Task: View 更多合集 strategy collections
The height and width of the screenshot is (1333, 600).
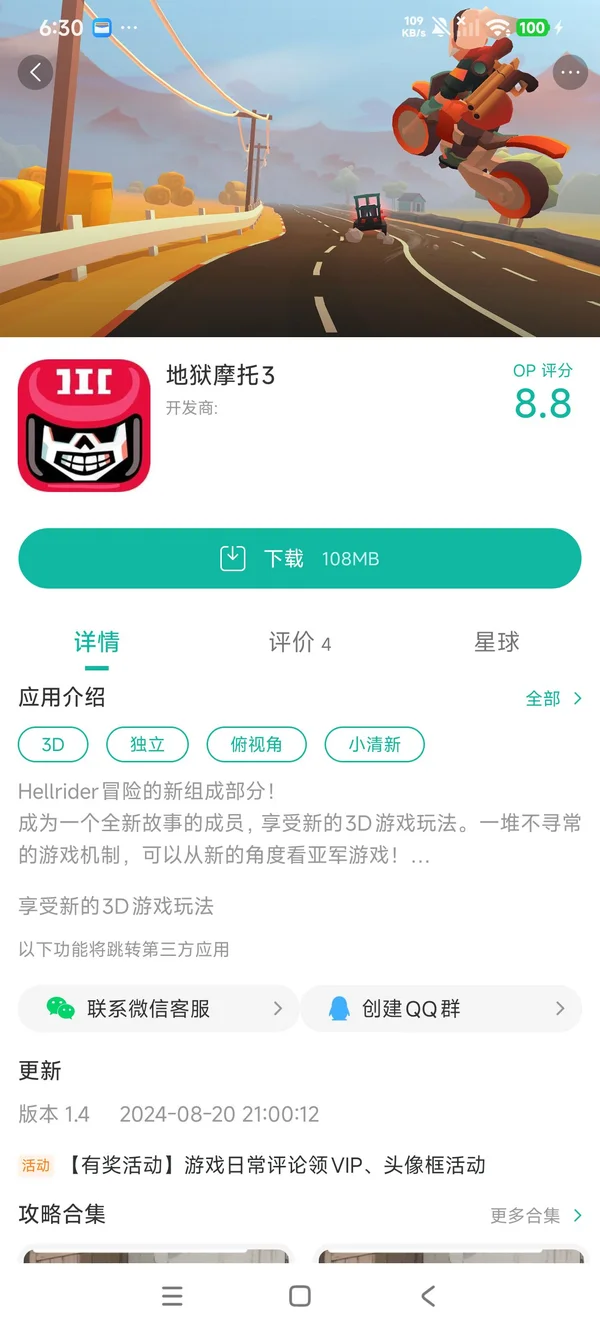Action: pyautogui.click(x=535, y=1216)
